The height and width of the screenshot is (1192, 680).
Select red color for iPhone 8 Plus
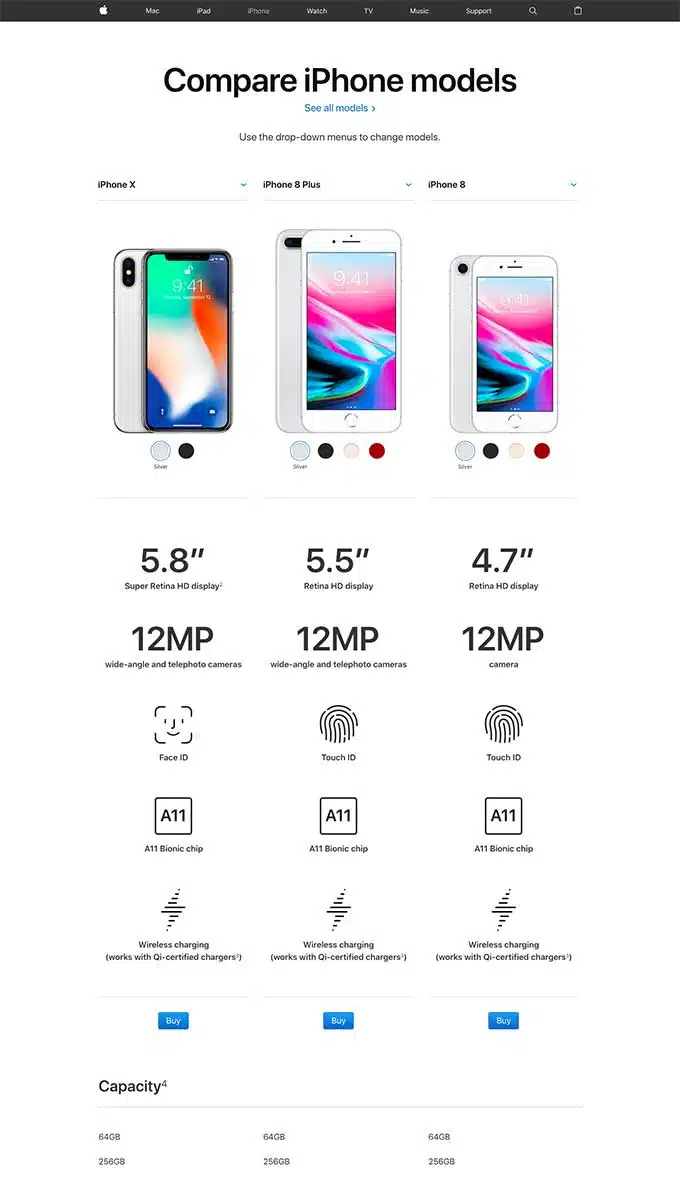click(x=377, y=451)
